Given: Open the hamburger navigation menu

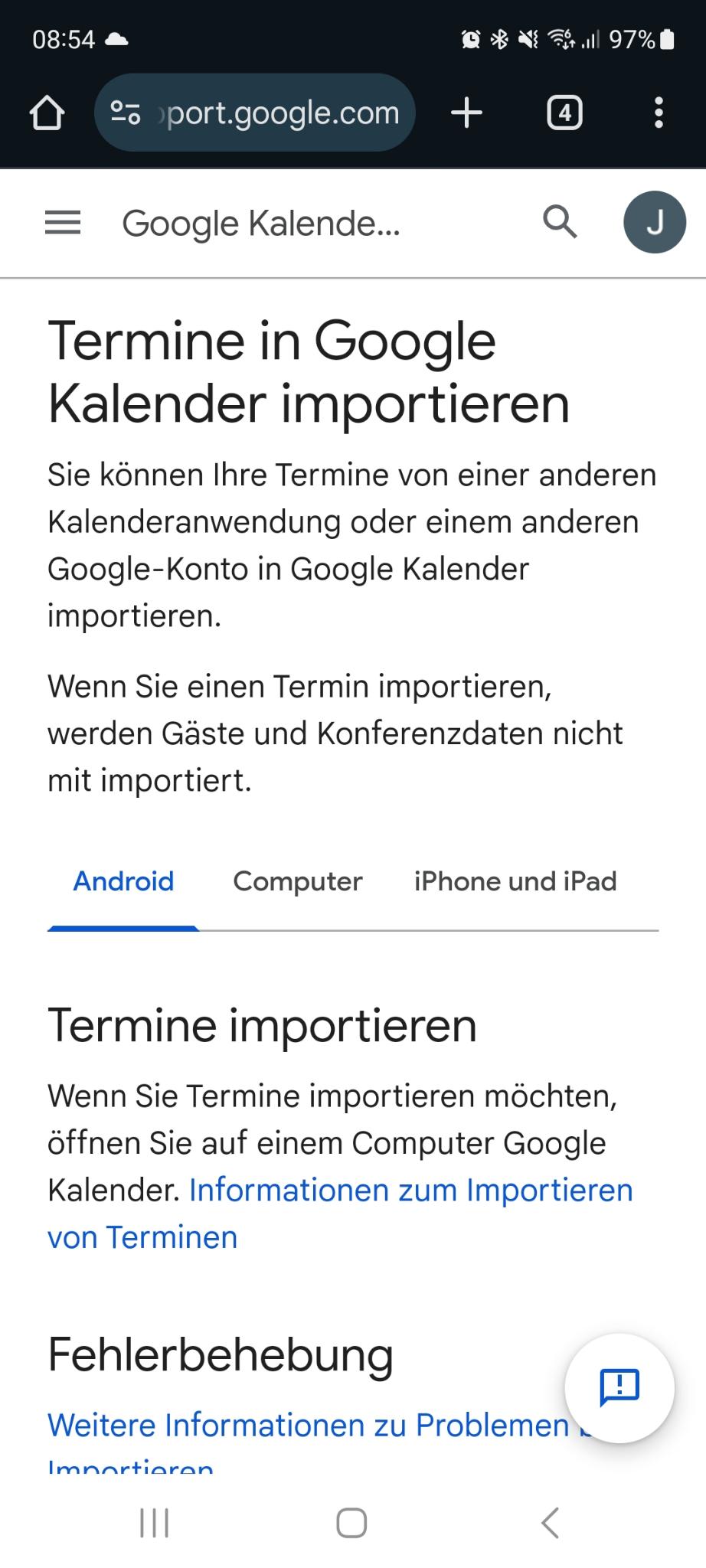Looking at the screenshot, I should click(63, 223).
